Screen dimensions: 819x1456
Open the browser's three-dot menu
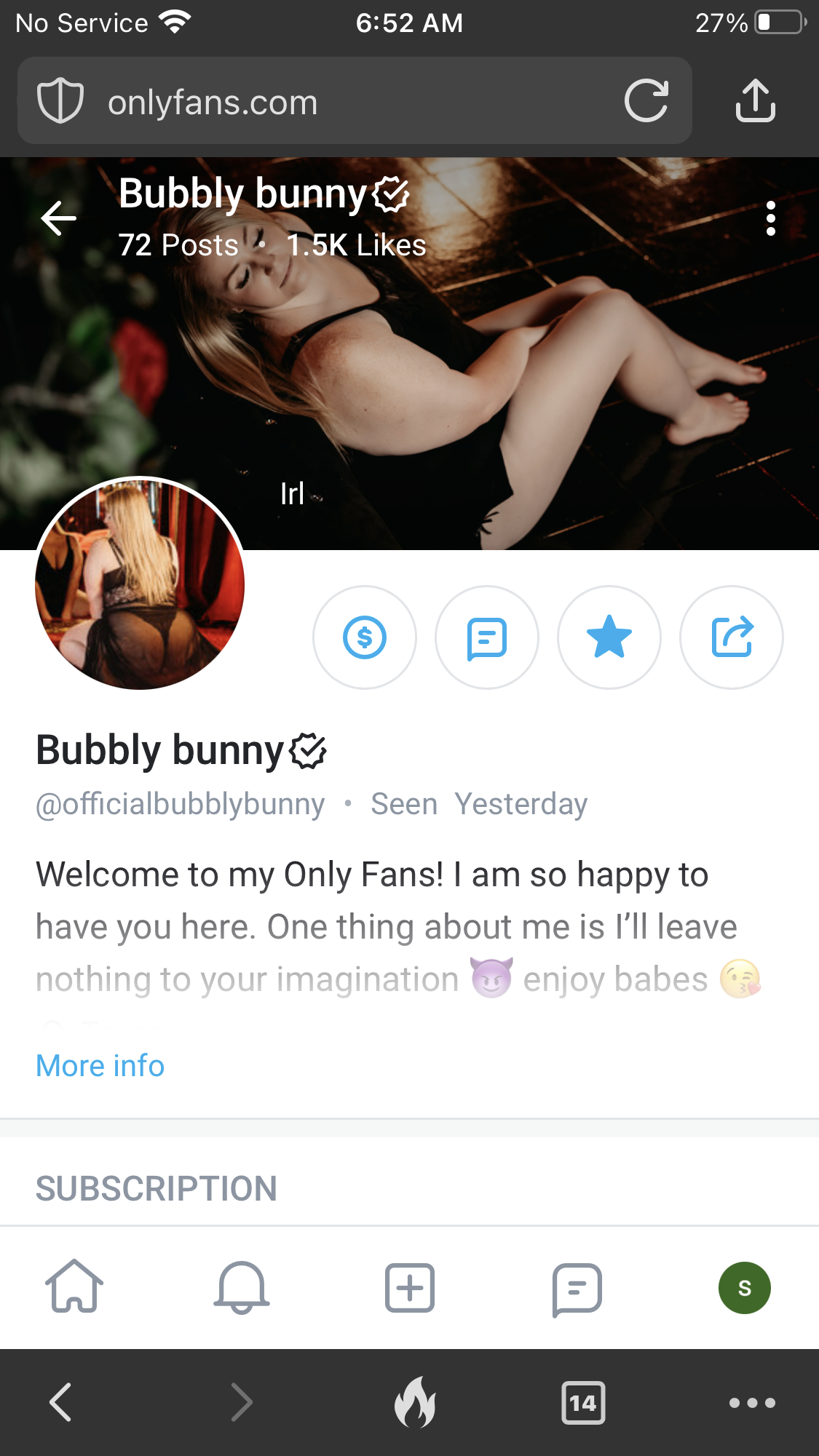click(x=752, y=1402)
